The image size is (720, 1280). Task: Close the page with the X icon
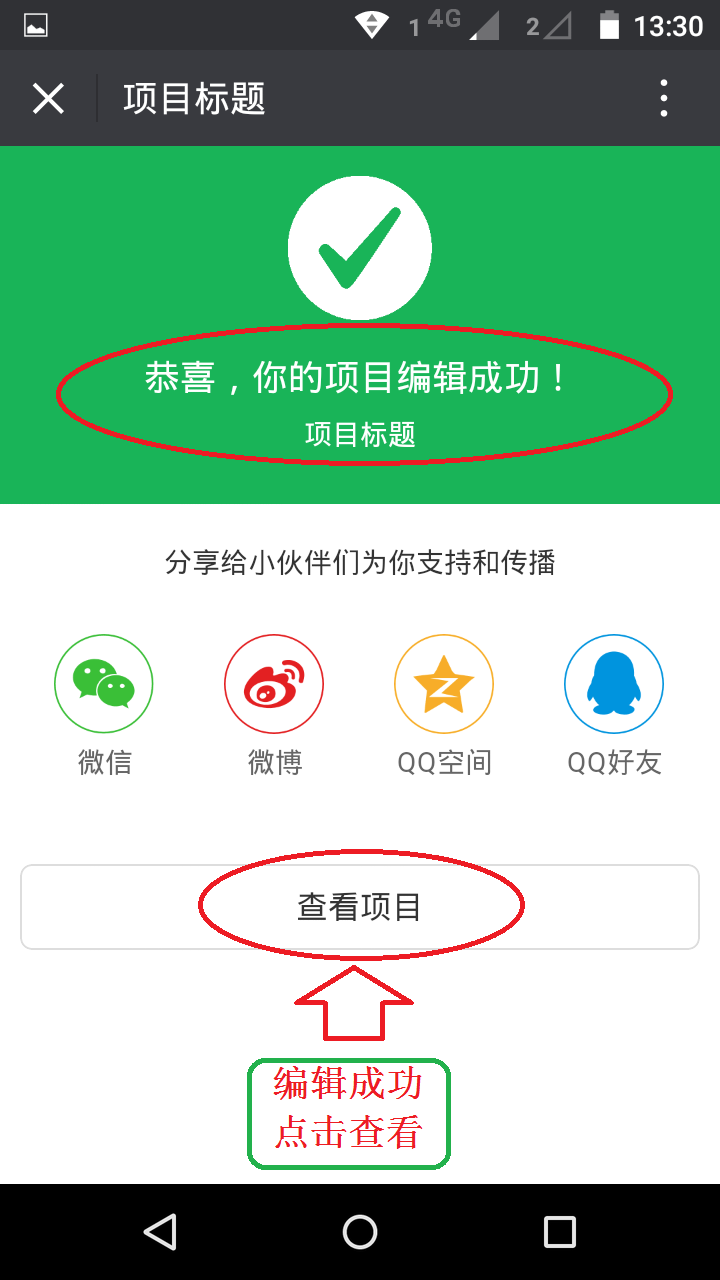pos(48,99)
